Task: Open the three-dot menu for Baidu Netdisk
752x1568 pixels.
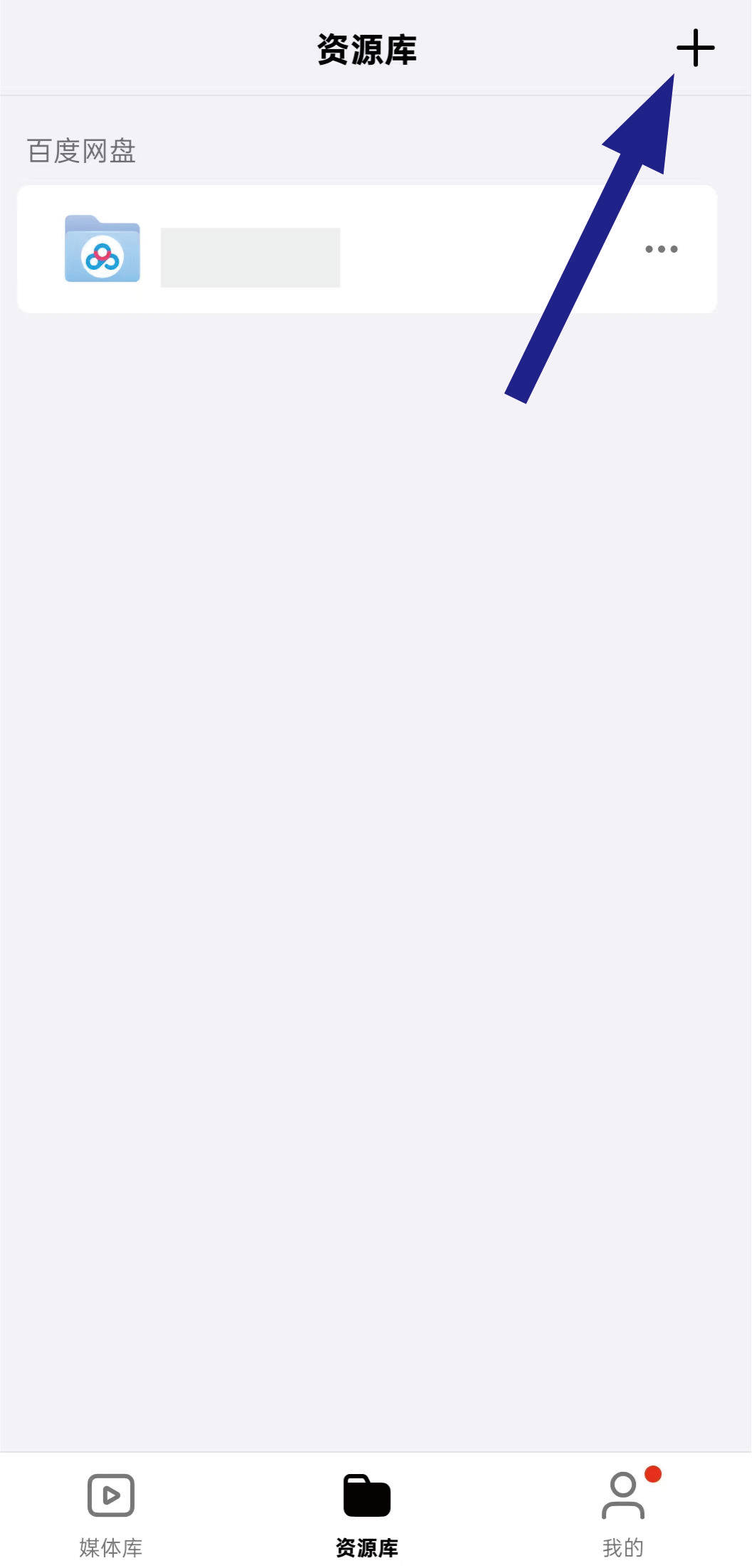Action: pos(661,249)
